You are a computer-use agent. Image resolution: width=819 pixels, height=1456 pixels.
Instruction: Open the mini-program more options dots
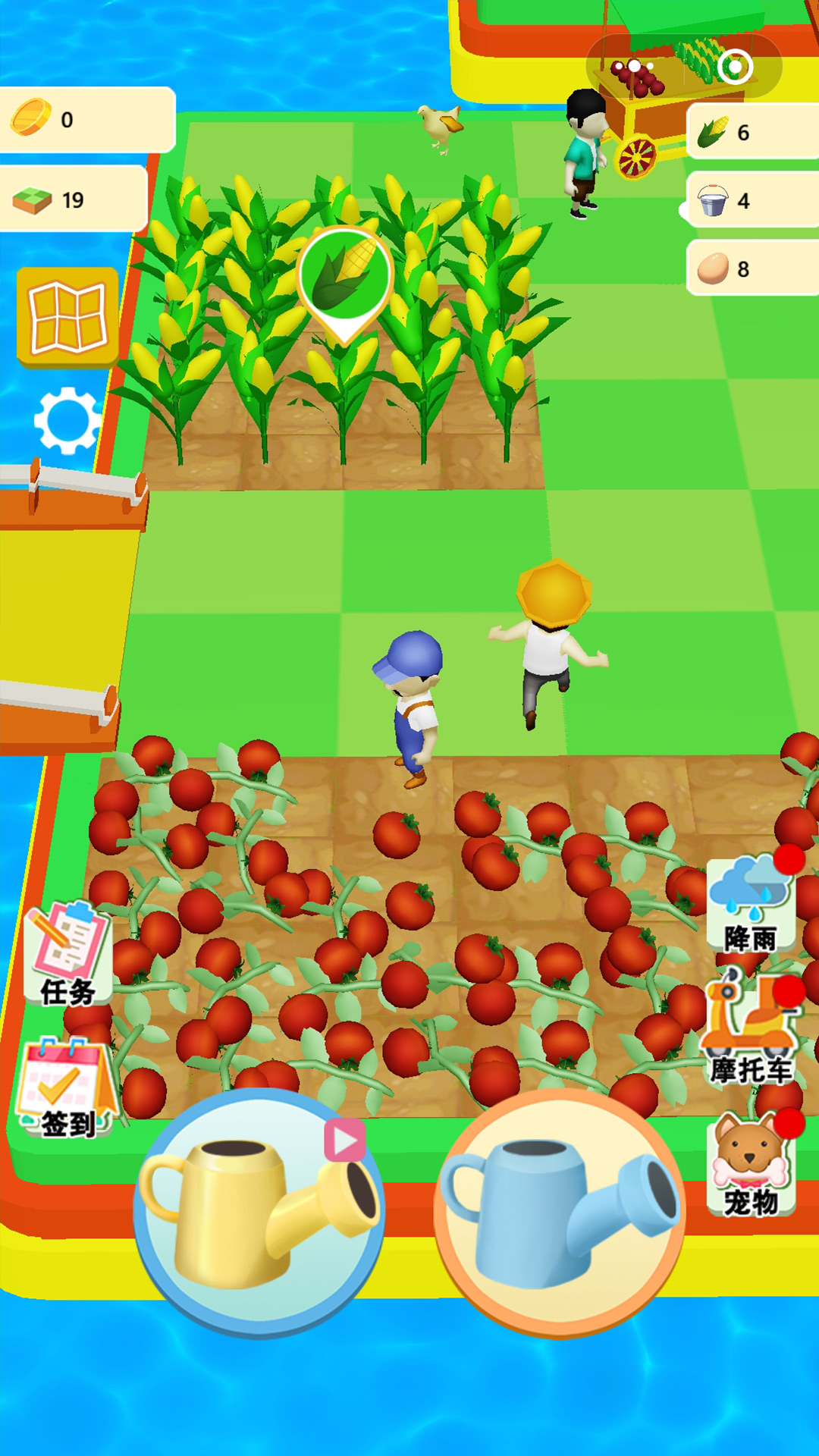click(634, 67)
